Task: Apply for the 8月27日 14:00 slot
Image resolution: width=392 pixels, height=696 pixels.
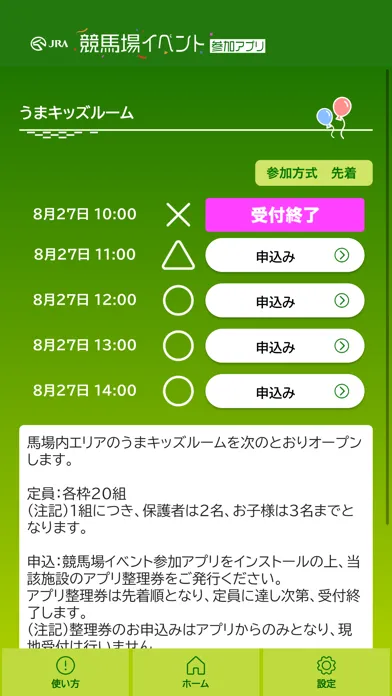Action: (285, 391)
